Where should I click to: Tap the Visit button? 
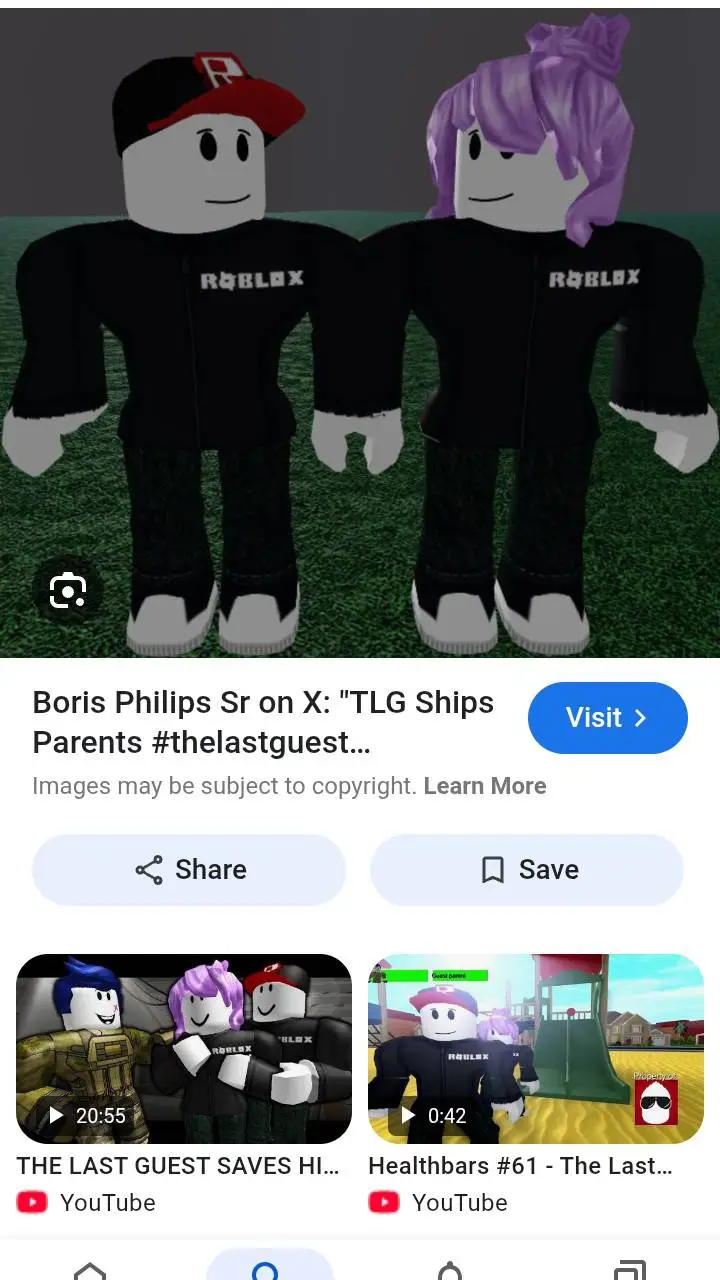(x=607, y=718)
